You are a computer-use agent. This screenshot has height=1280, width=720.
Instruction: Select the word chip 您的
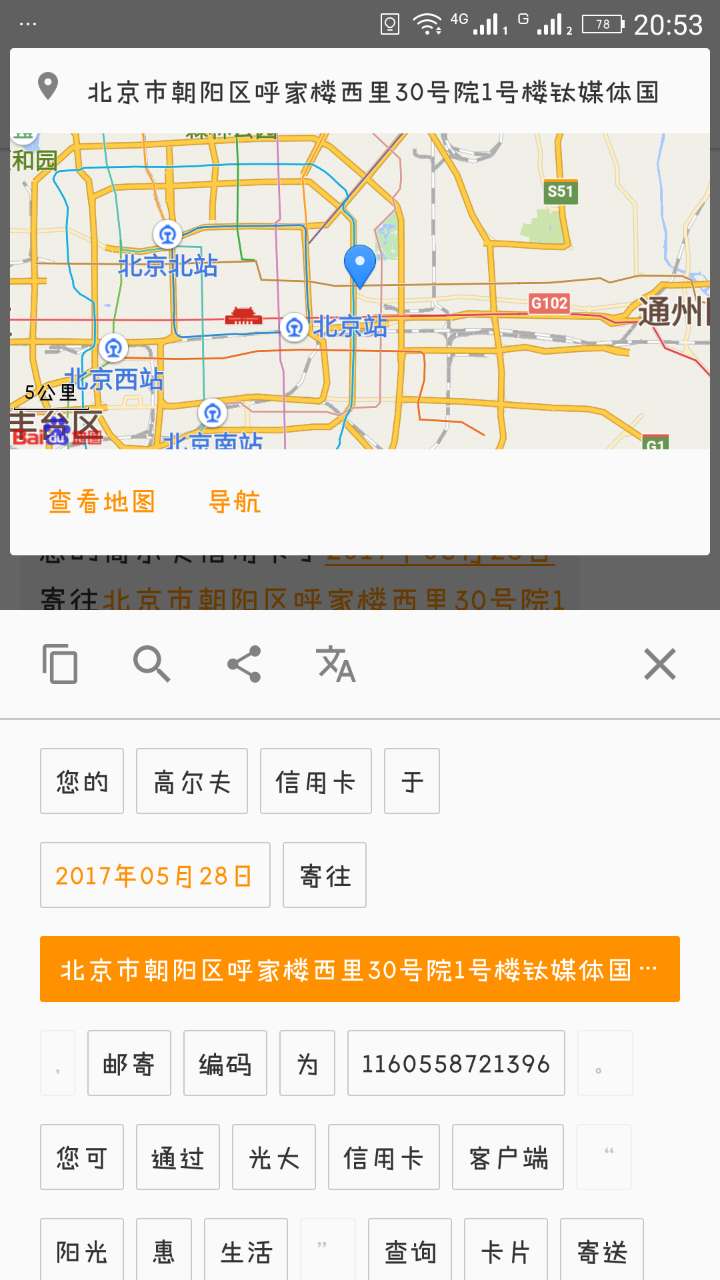82,781
